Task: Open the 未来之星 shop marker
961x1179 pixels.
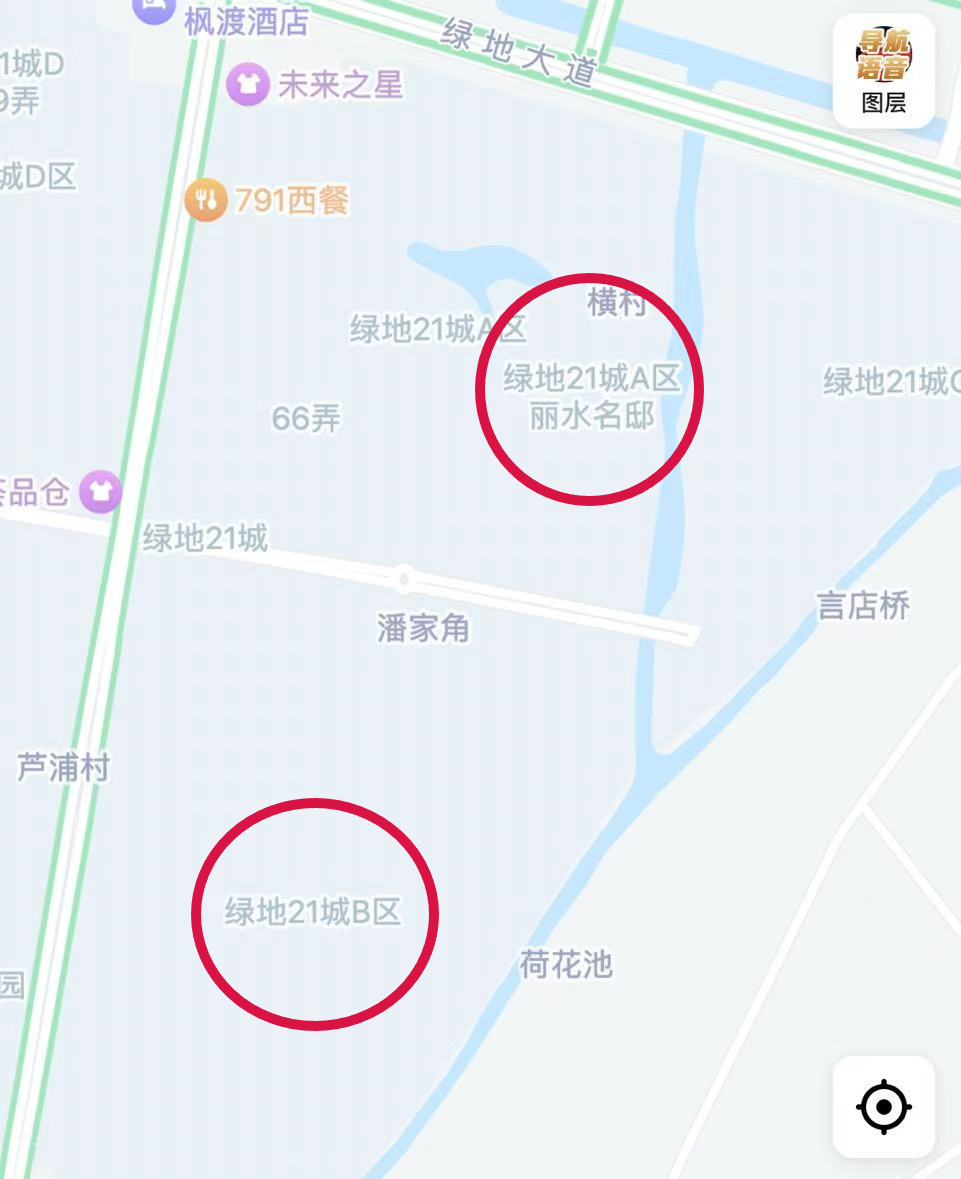Action: point(247,85)
